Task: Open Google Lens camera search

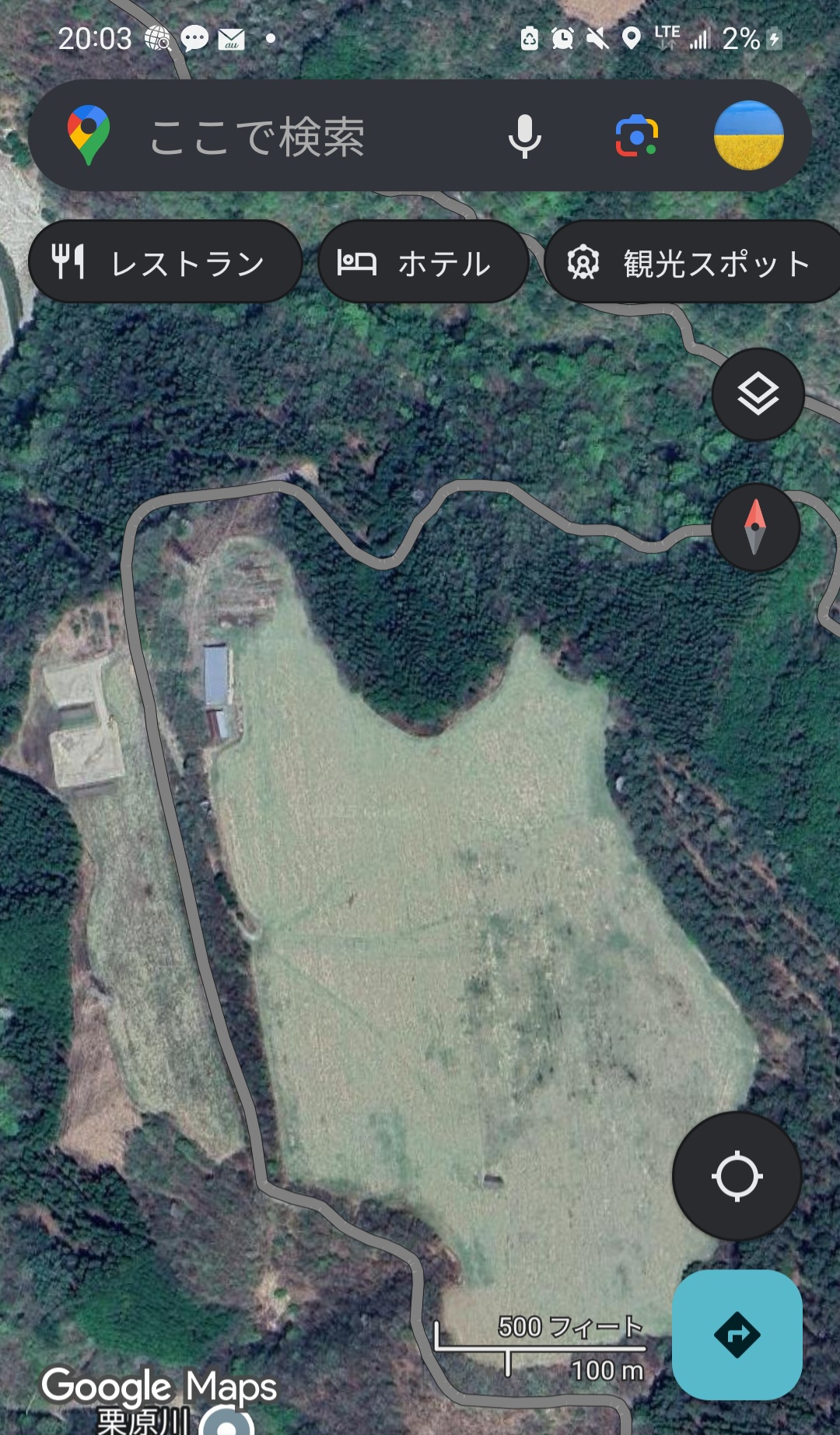Action: [637, 136]
